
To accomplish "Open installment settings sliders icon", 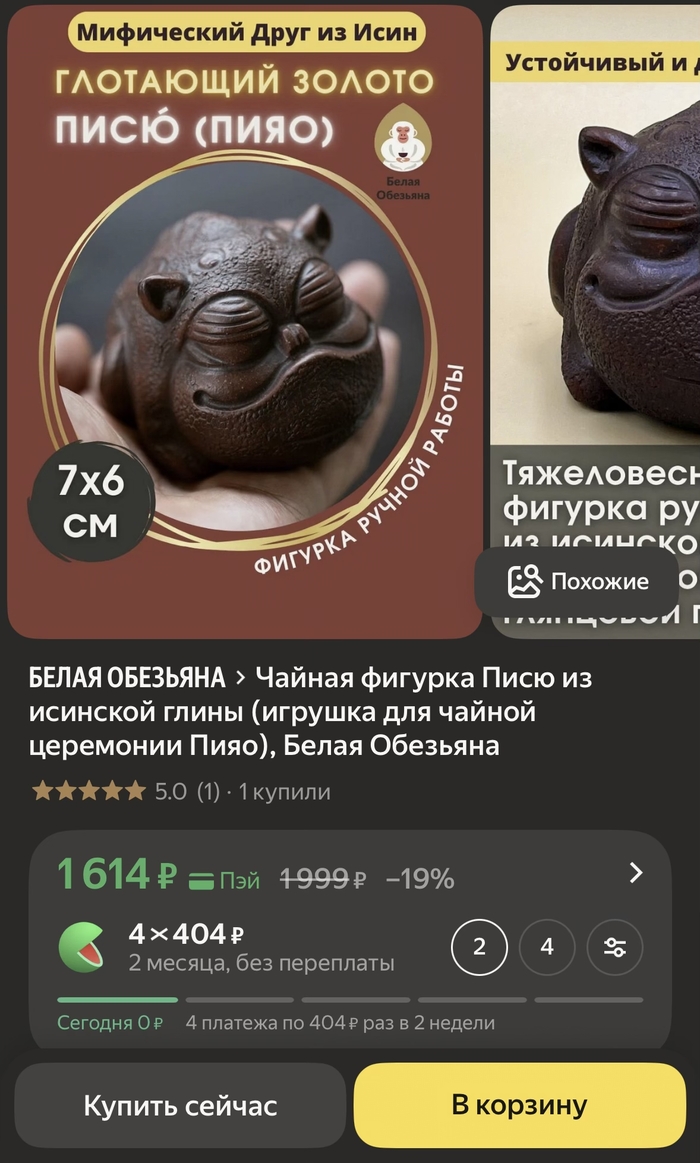I will (614, 947).
